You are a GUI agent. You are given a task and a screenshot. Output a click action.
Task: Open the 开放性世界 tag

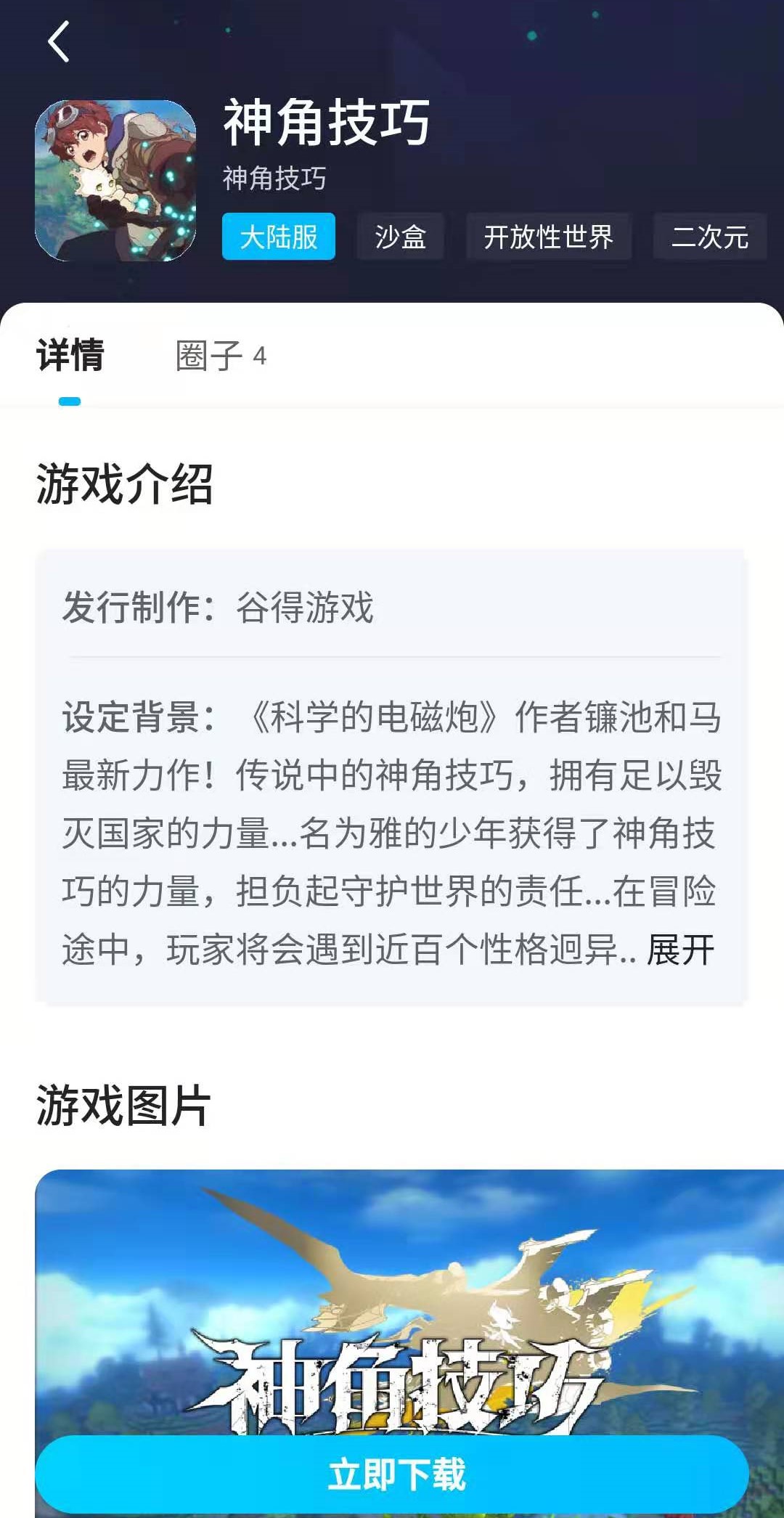(548, 237)
